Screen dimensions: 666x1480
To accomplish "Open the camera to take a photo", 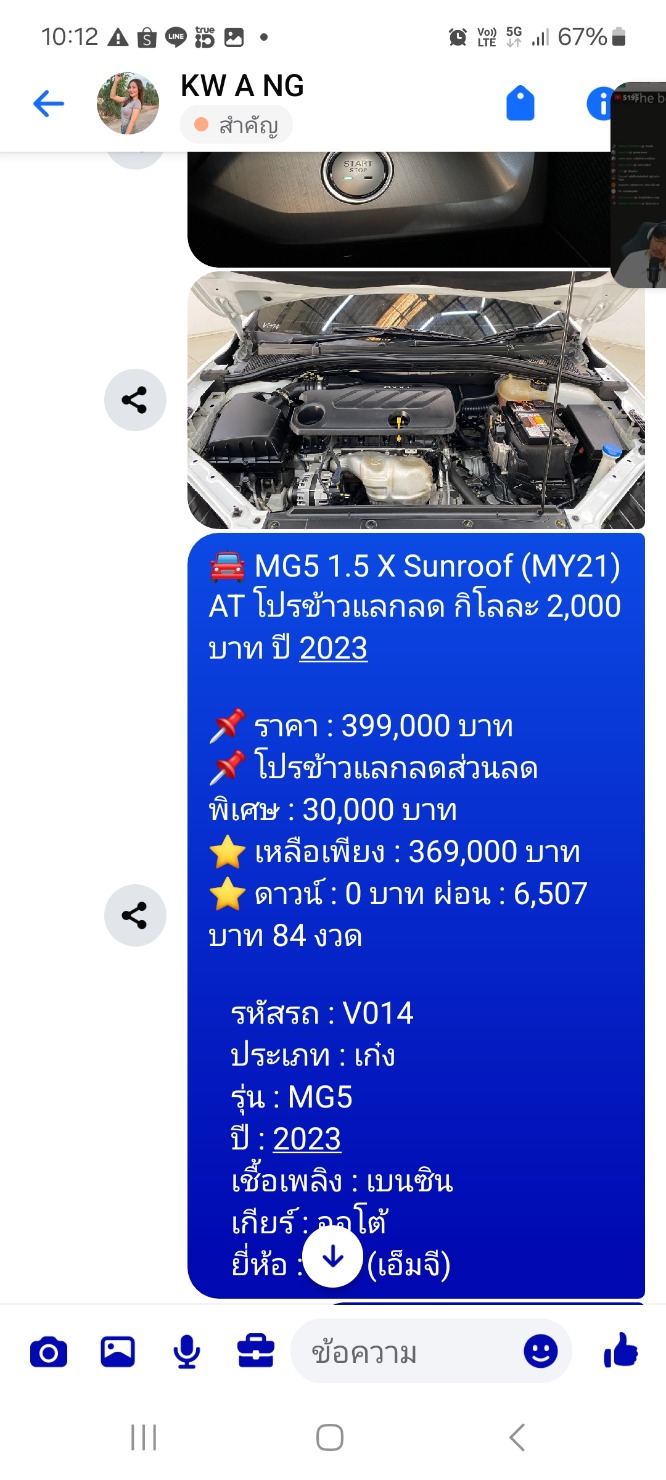I will [48, 1352].
